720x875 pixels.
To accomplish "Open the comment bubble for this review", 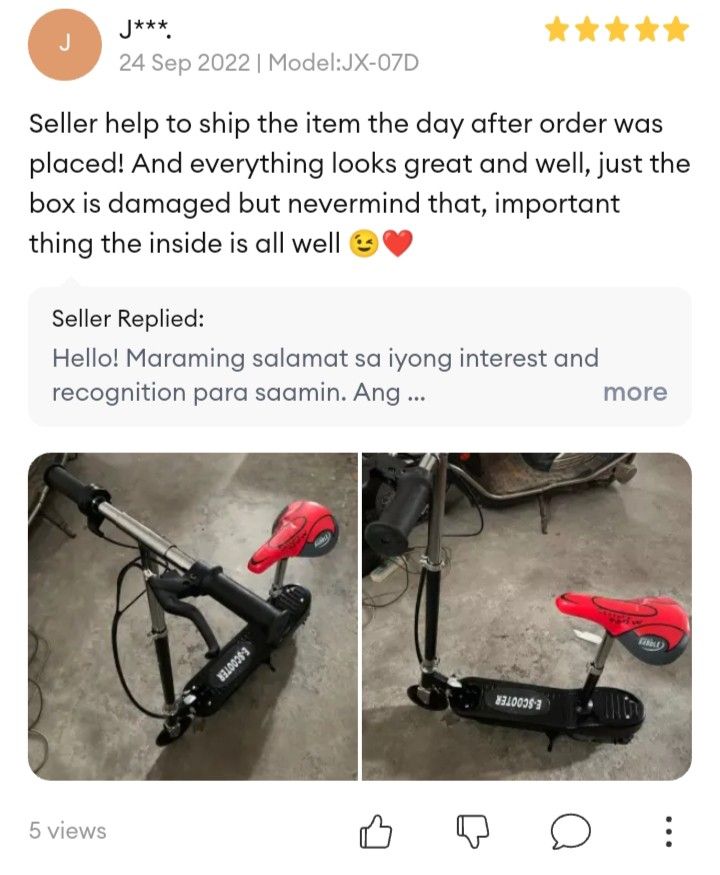I will pos(570,830).
